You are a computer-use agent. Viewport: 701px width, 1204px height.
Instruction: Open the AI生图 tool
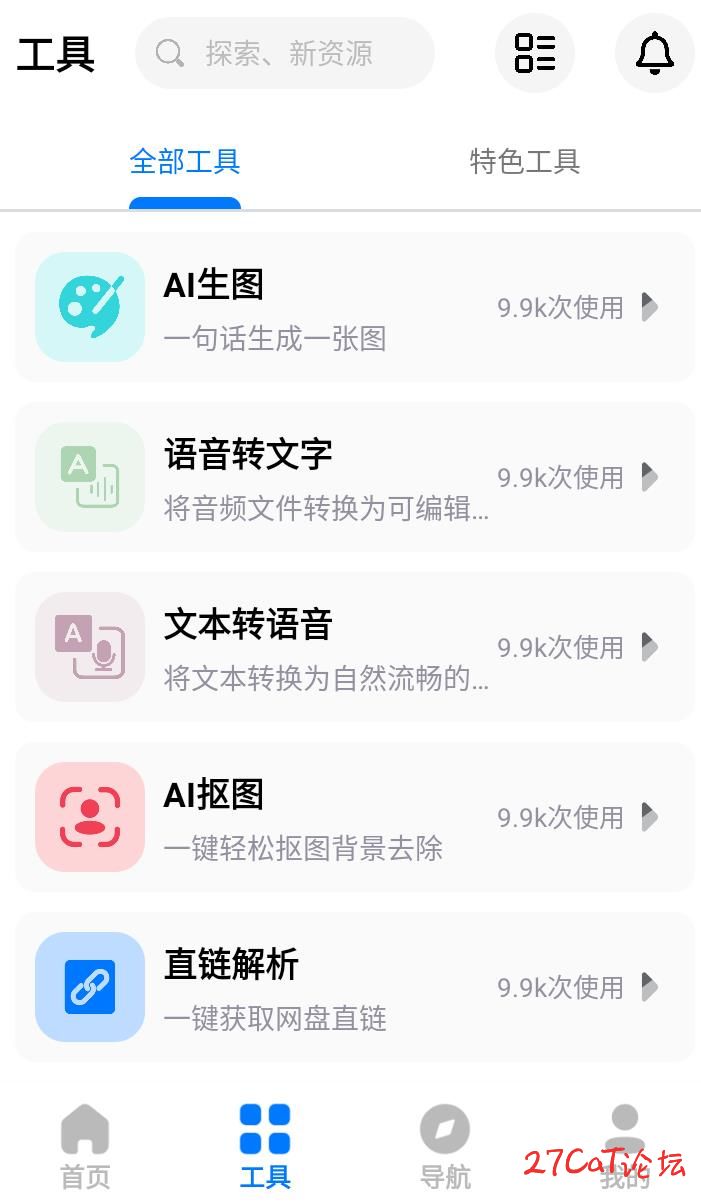tap(355, 307)
